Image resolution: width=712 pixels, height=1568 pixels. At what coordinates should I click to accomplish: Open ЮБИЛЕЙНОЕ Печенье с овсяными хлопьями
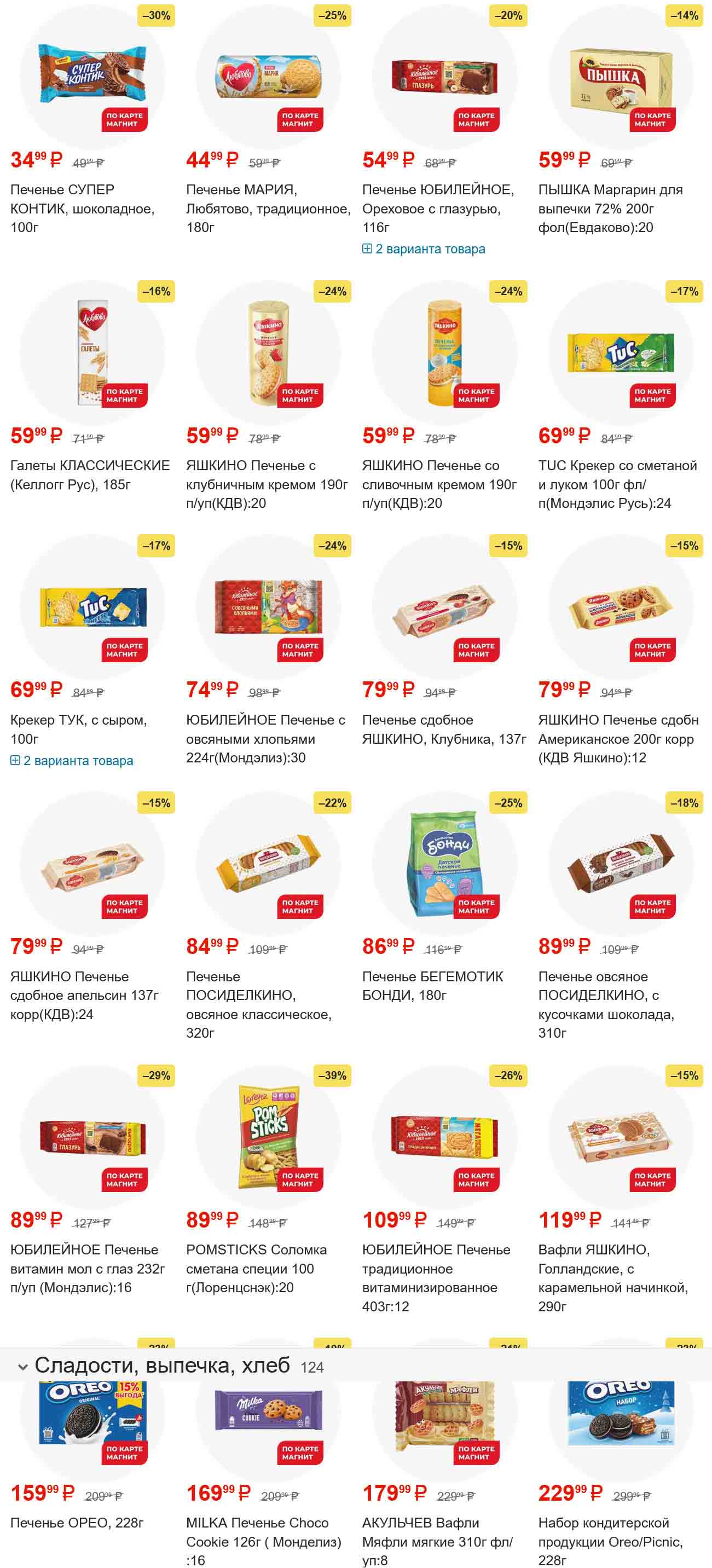pos(265,738)
